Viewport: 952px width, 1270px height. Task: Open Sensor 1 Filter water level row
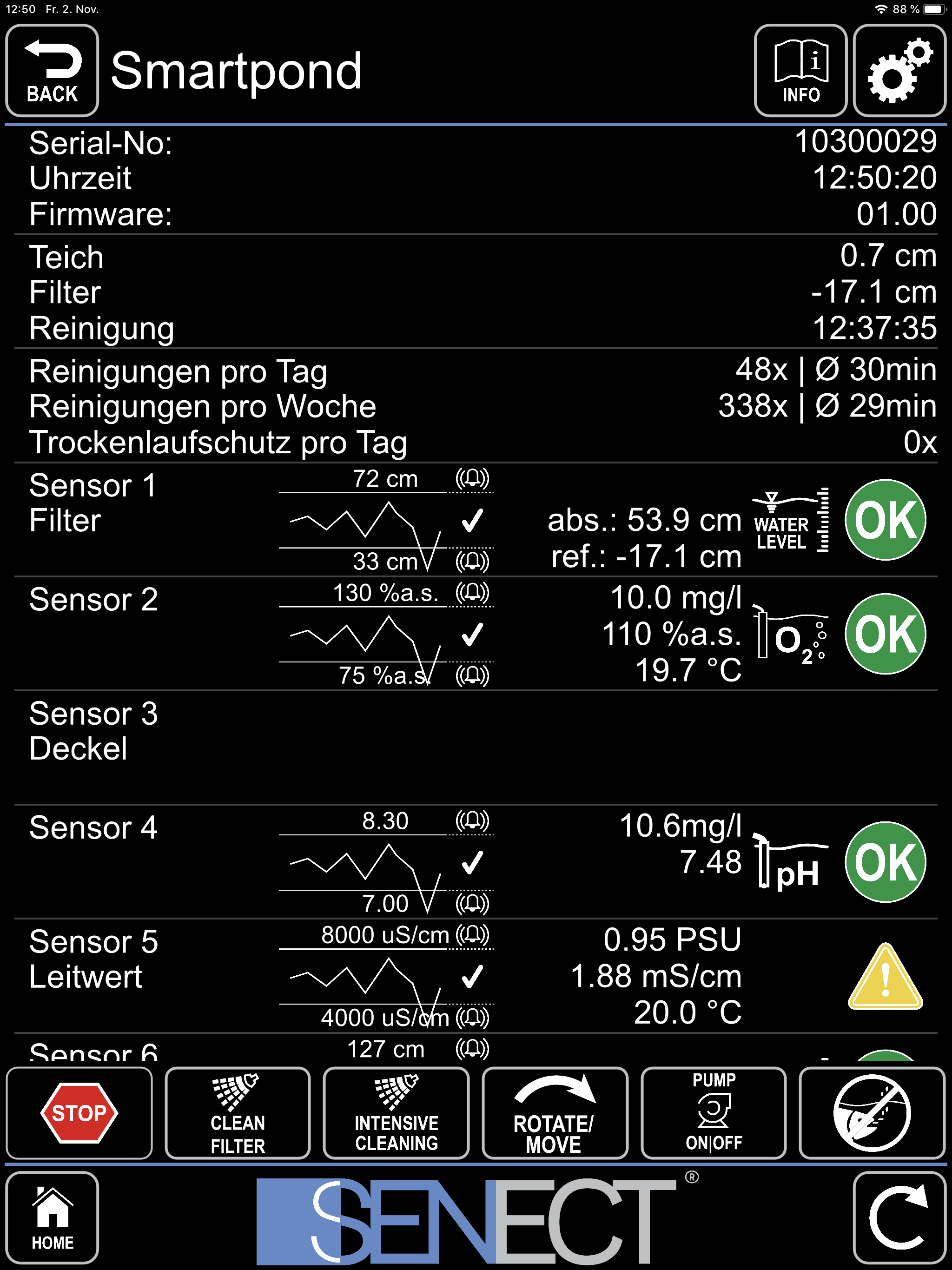(x=476, y=520)
